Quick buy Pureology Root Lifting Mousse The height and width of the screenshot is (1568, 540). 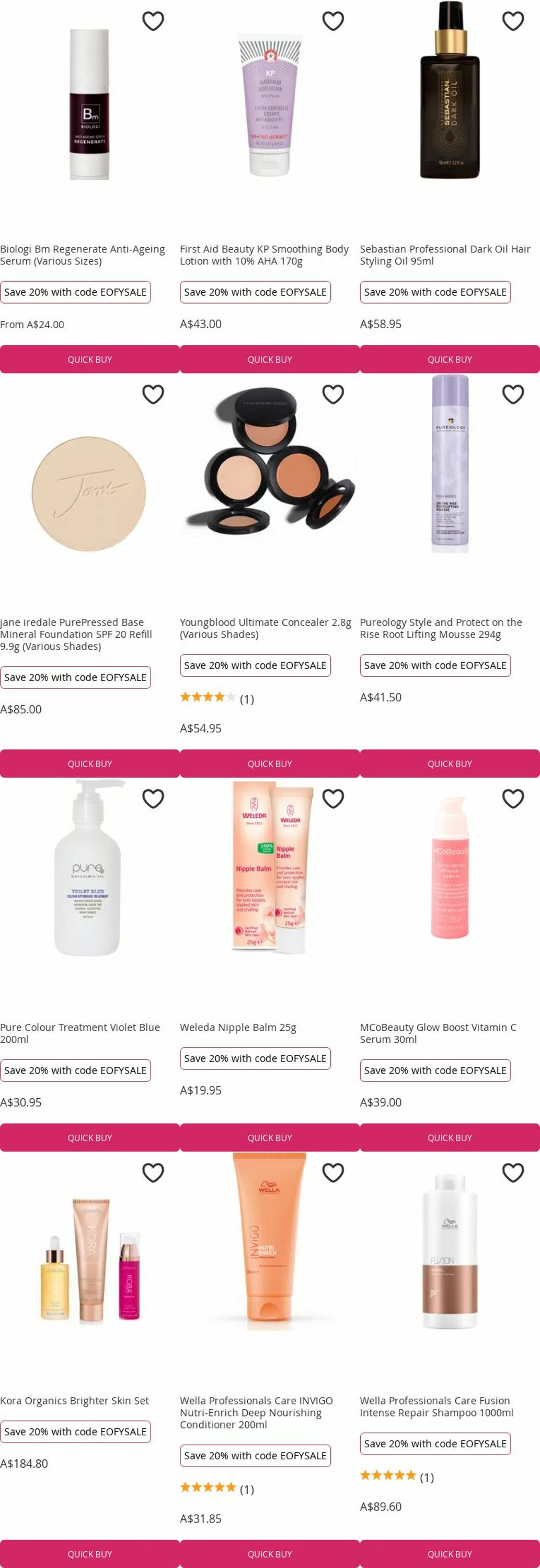[449, 763]
